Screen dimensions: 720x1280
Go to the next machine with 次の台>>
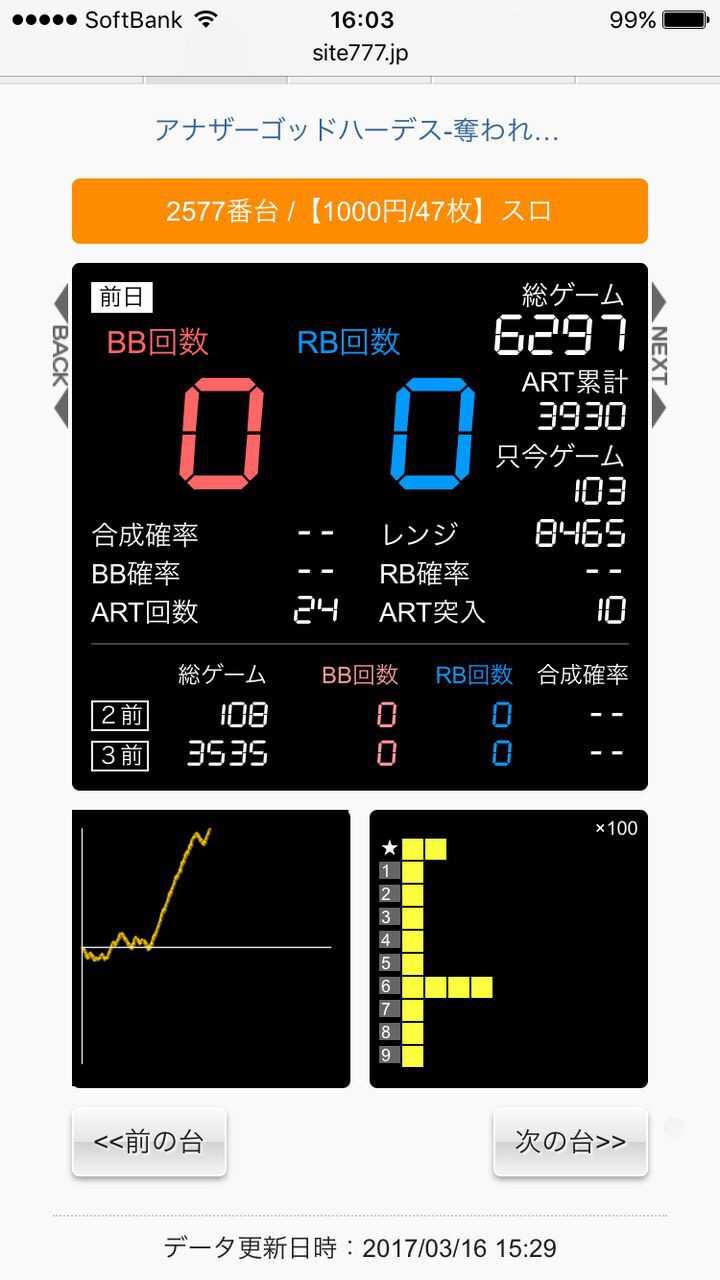click(570, 1142)
